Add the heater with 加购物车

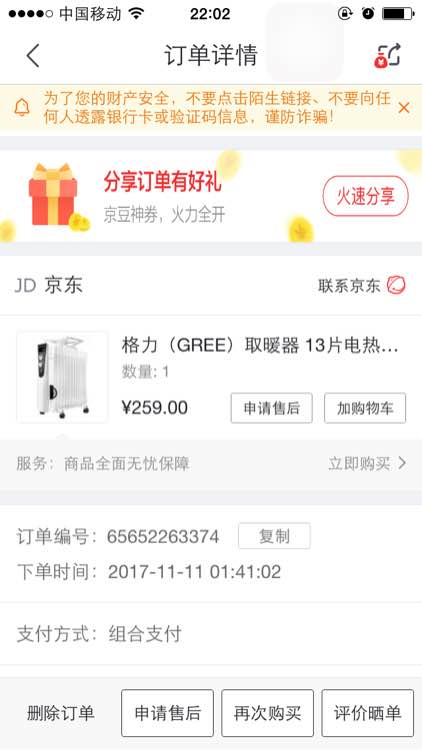click(365, 408)
